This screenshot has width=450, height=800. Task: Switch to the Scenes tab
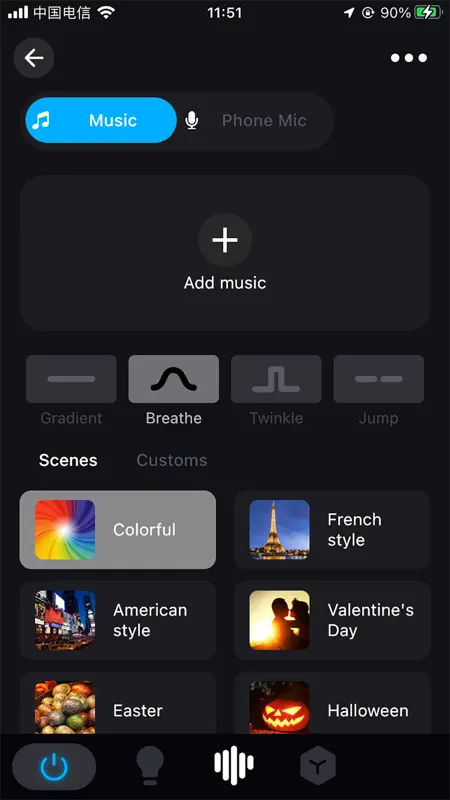coord(68,460)
